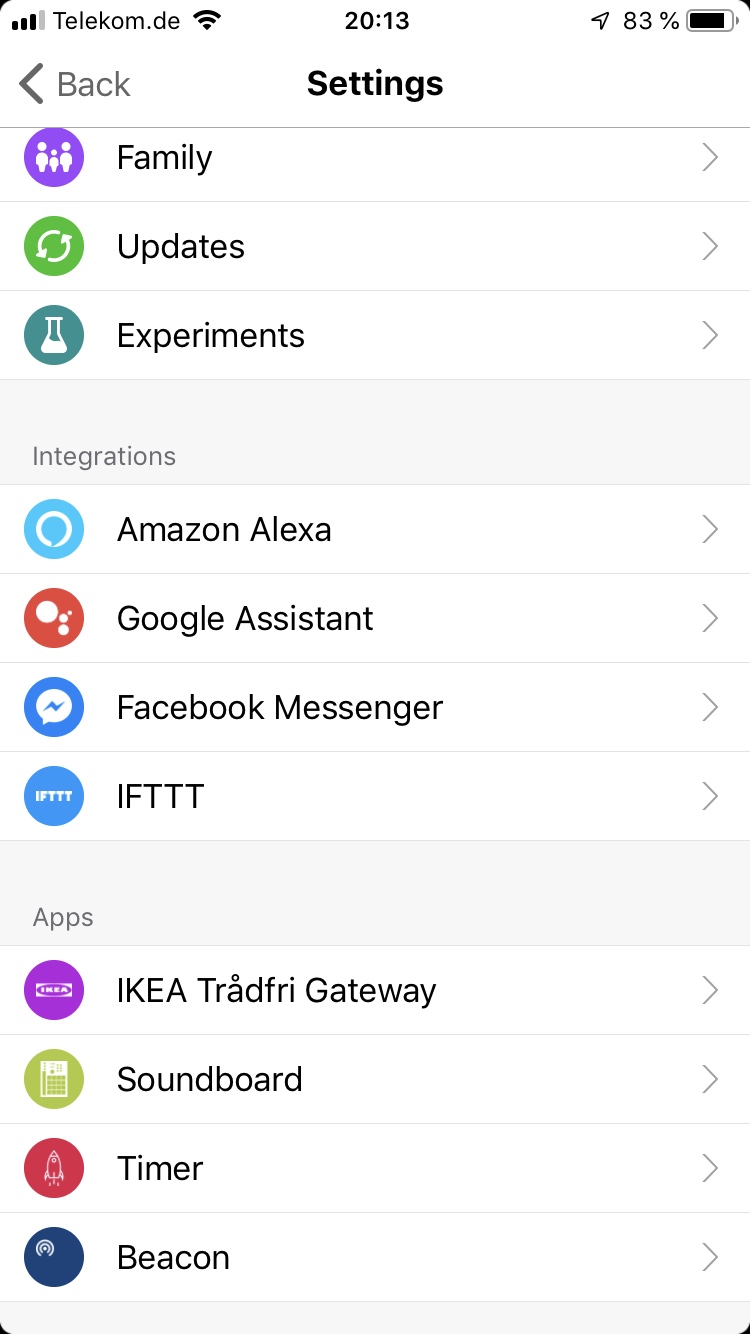Image resolution: width=750 pixels, height=1334 pixels.
Task: Open IKEA Trådfri Gateway app settings
Action: (x=375, y=990)
